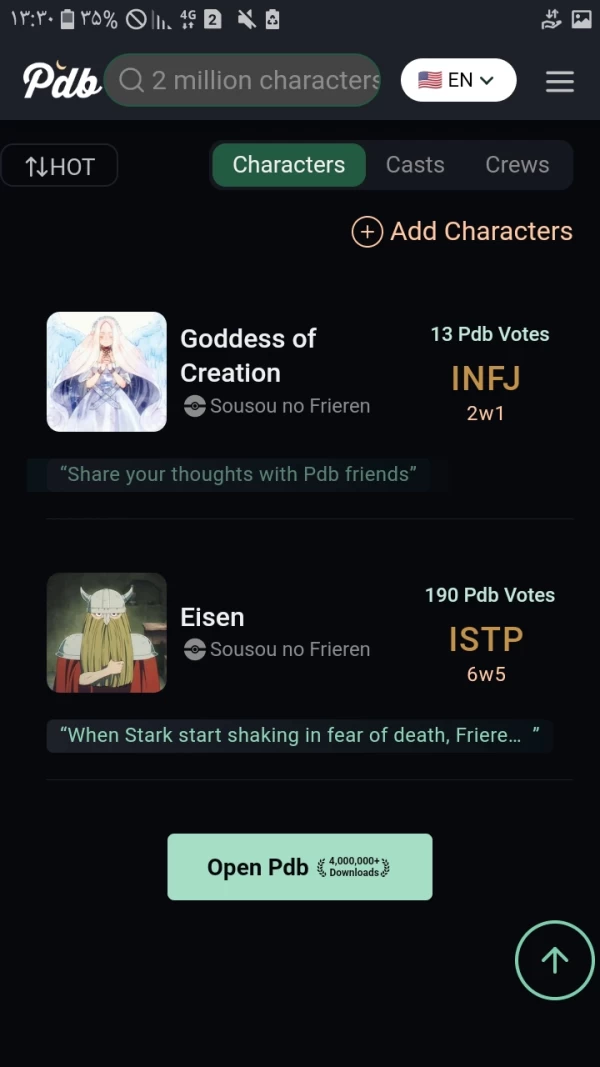Switch to the Crews tab
This screenshot has width=600, height=1067.
[516, 165]
